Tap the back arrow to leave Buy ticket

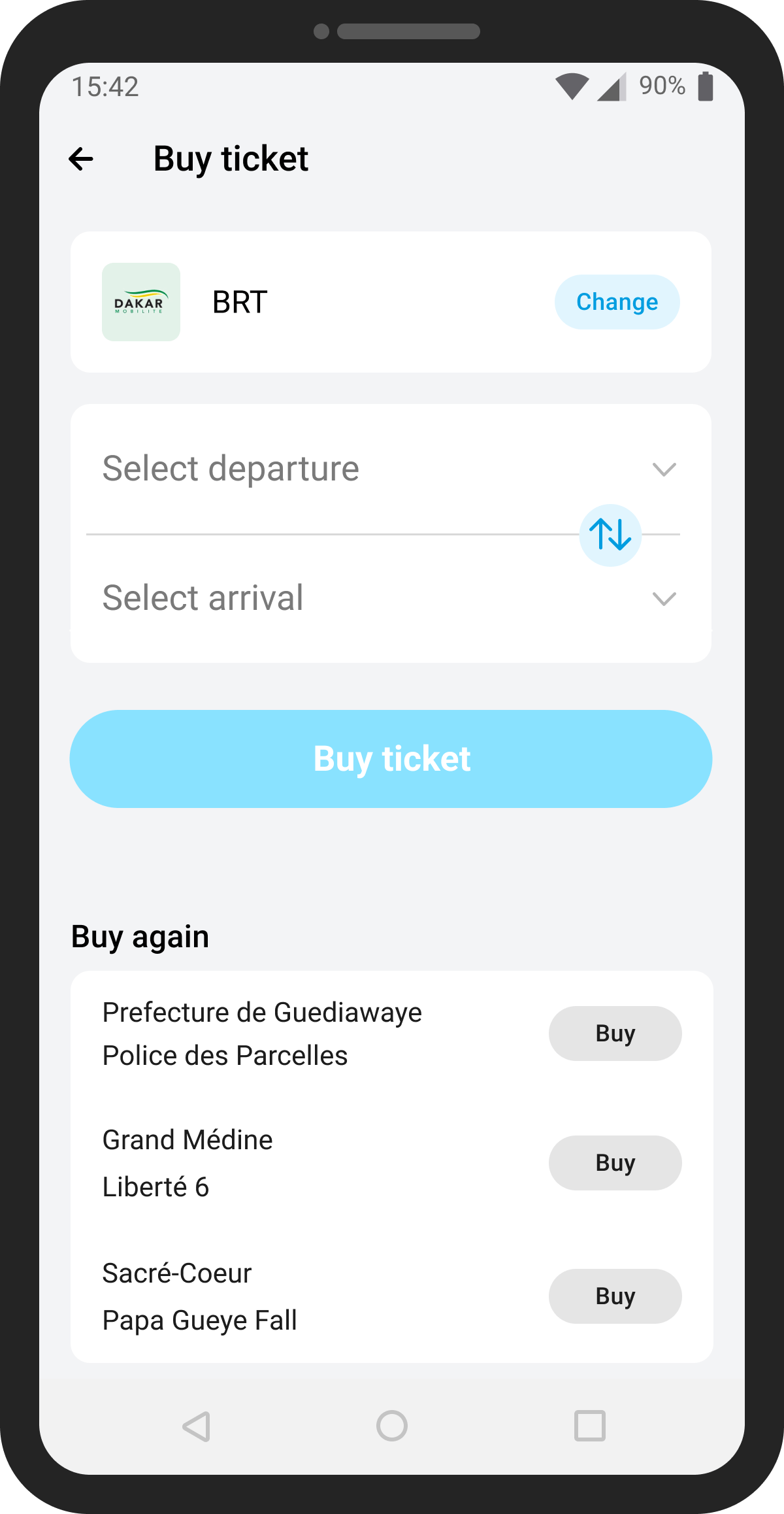pyautogui.click(x=81, y=158)
